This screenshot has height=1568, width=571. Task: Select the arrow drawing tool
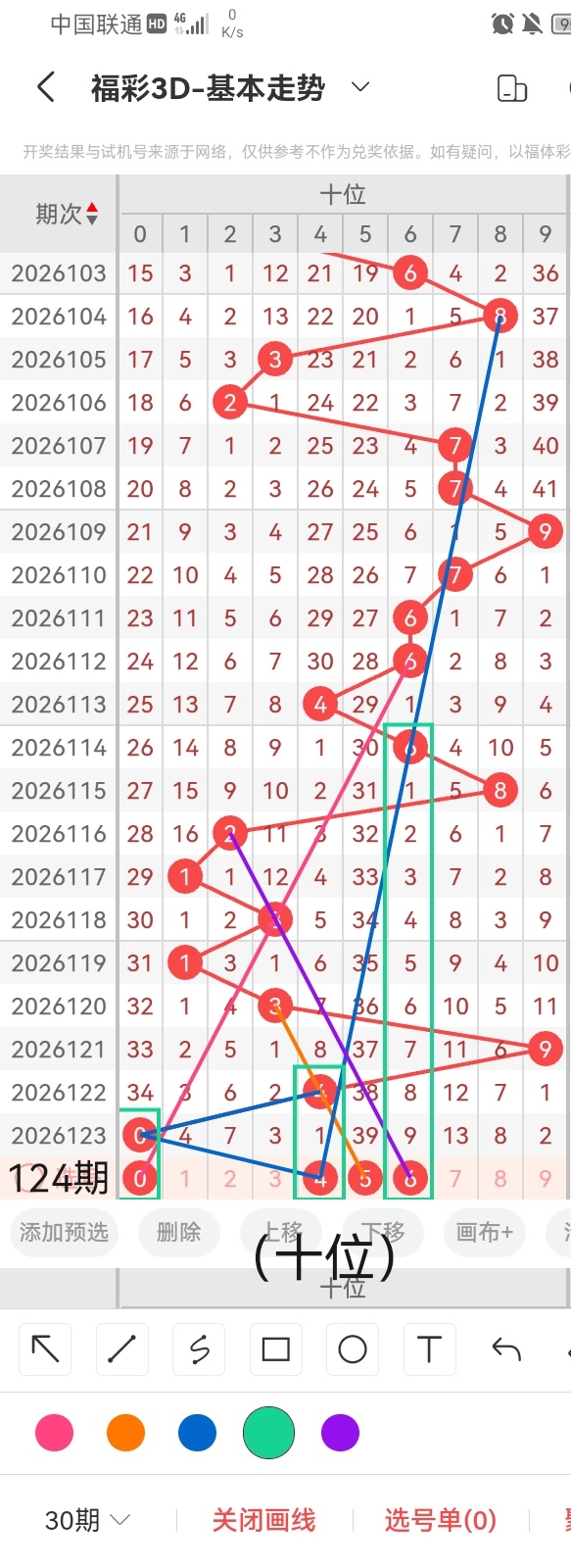coord(45,1349)
